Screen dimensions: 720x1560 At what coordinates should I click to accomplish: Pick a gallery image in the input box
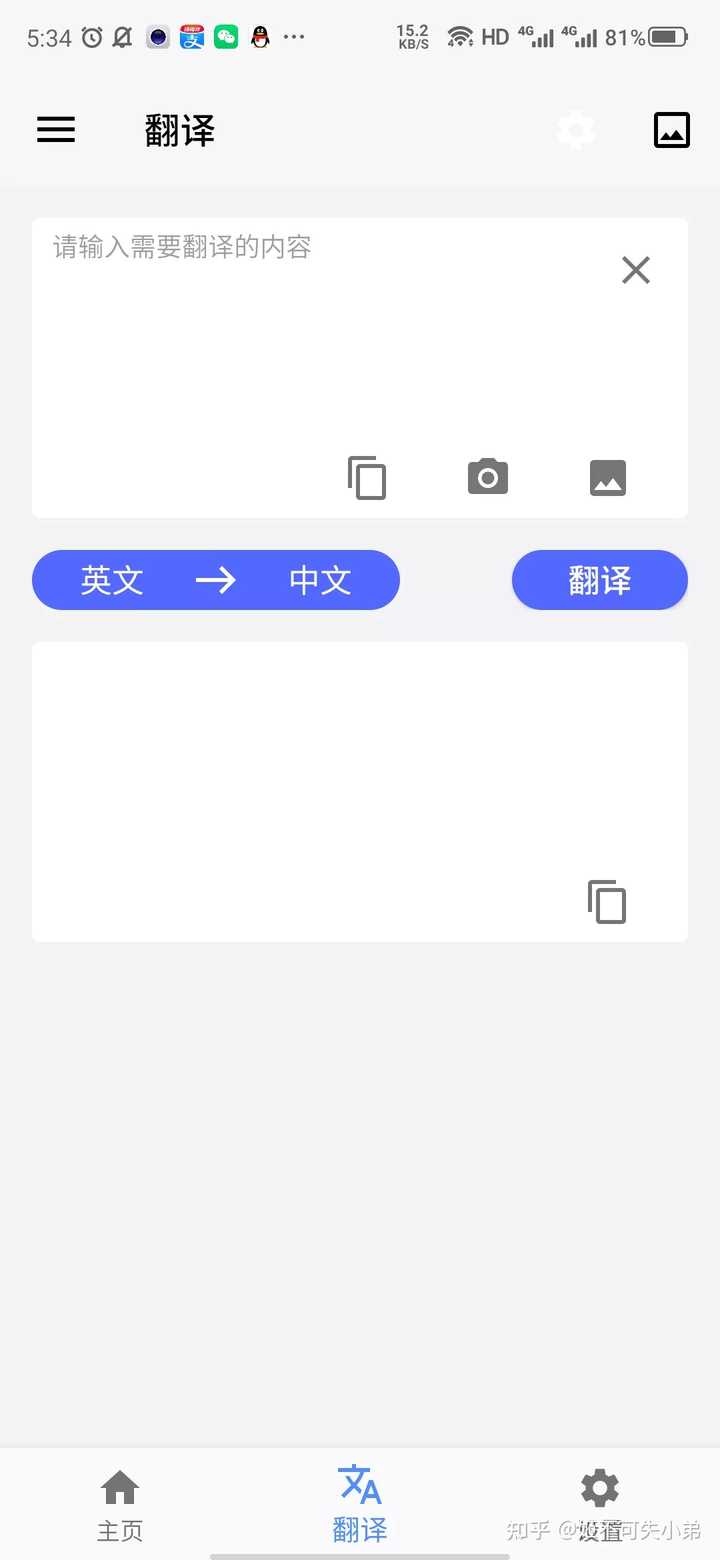[608, 478]
